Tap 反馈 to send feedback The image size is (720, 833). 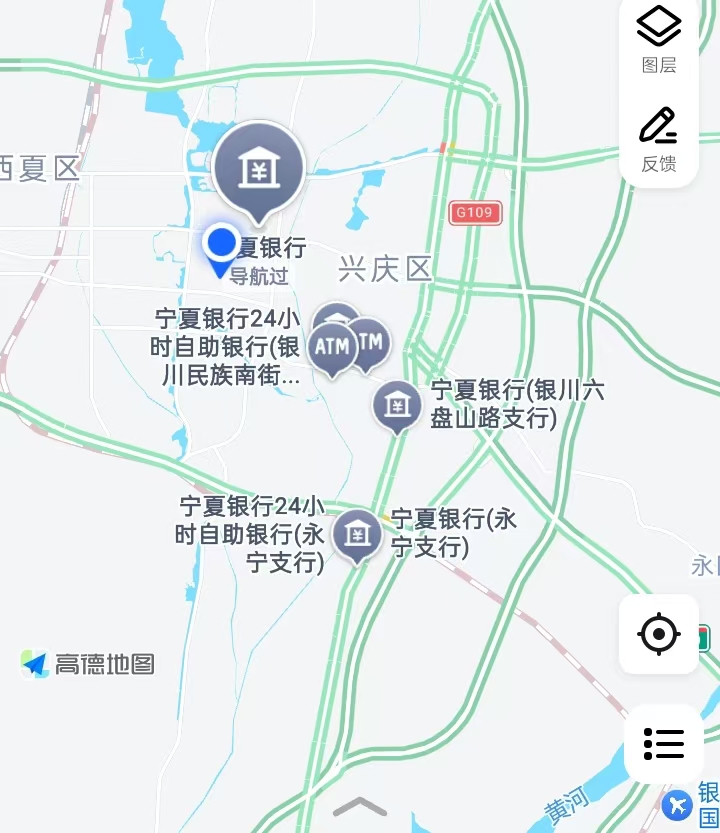coord(659,138)
